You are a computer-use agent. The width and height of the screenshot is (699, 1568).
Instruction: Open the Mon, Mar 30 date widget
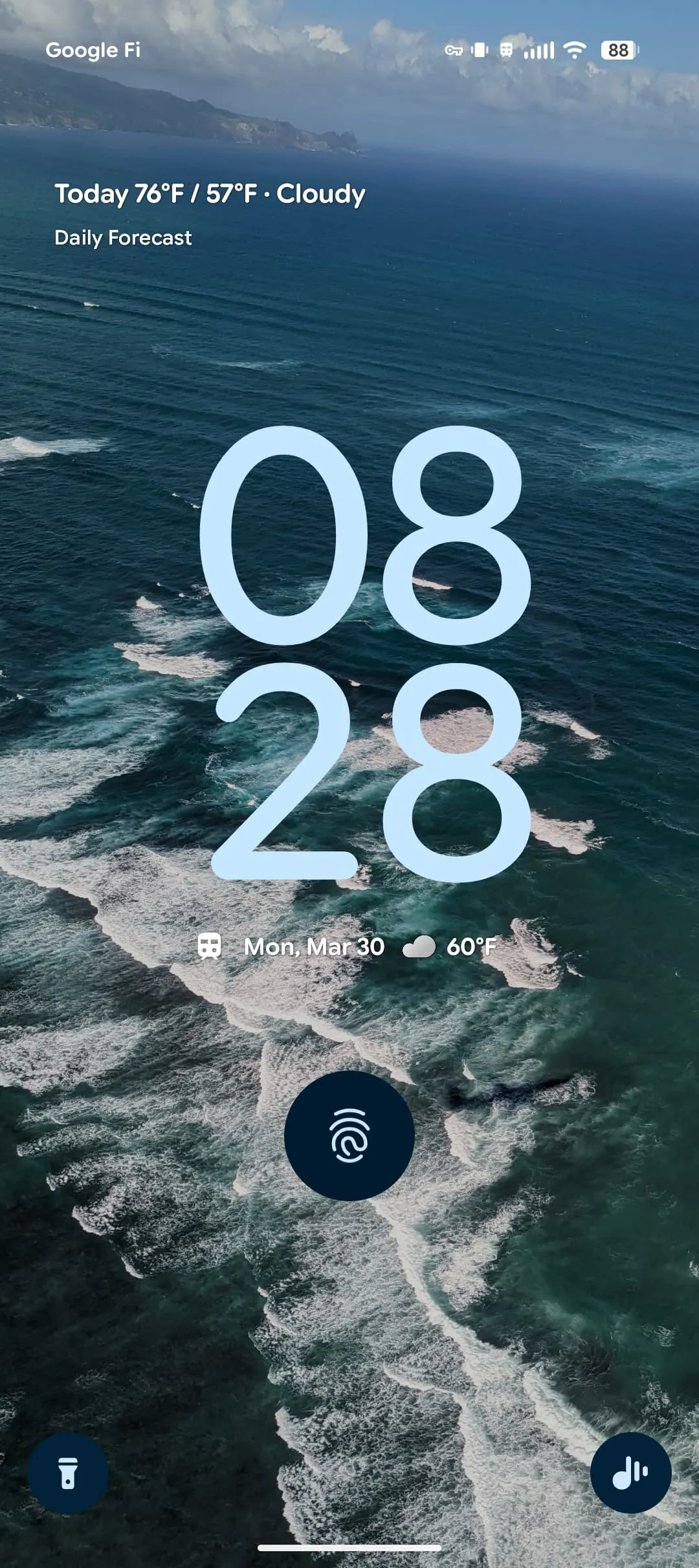pos(313,947)
